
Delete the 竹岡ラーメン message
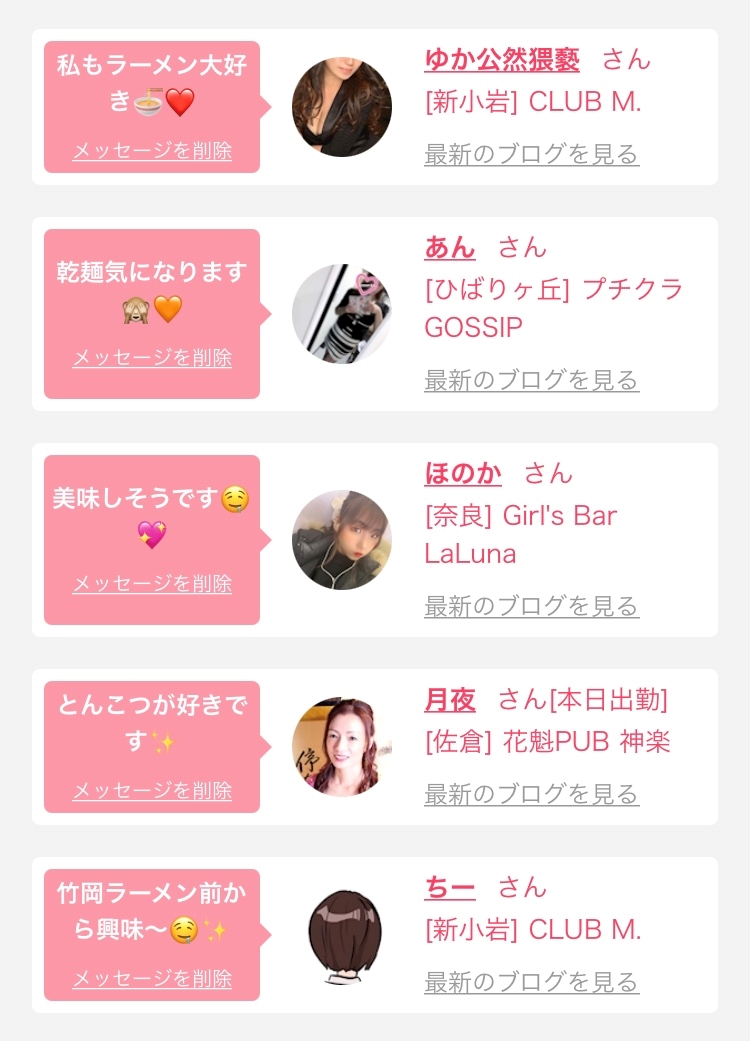click(x=152, y=979)
